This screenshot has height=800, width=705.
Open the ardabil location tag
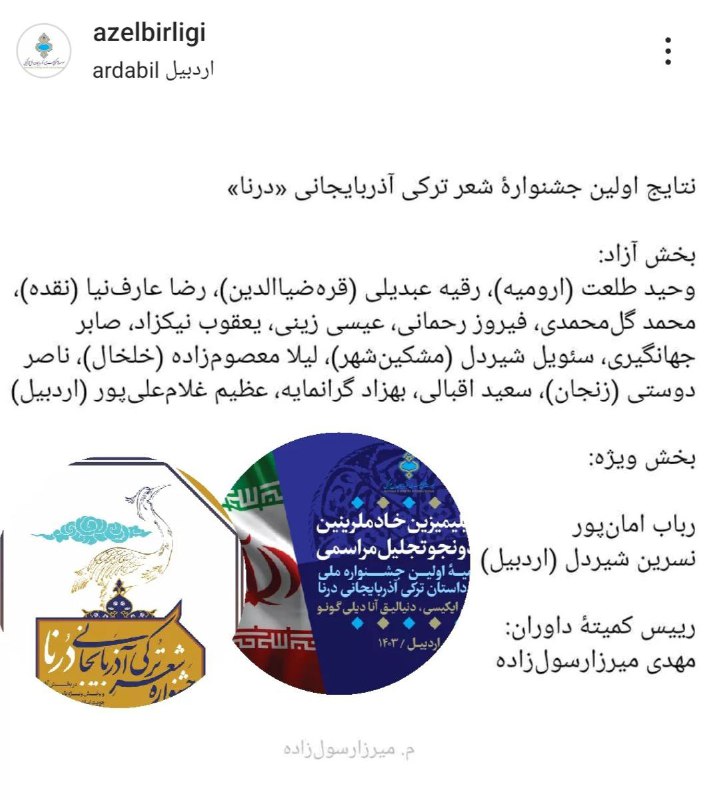[151, 71]
